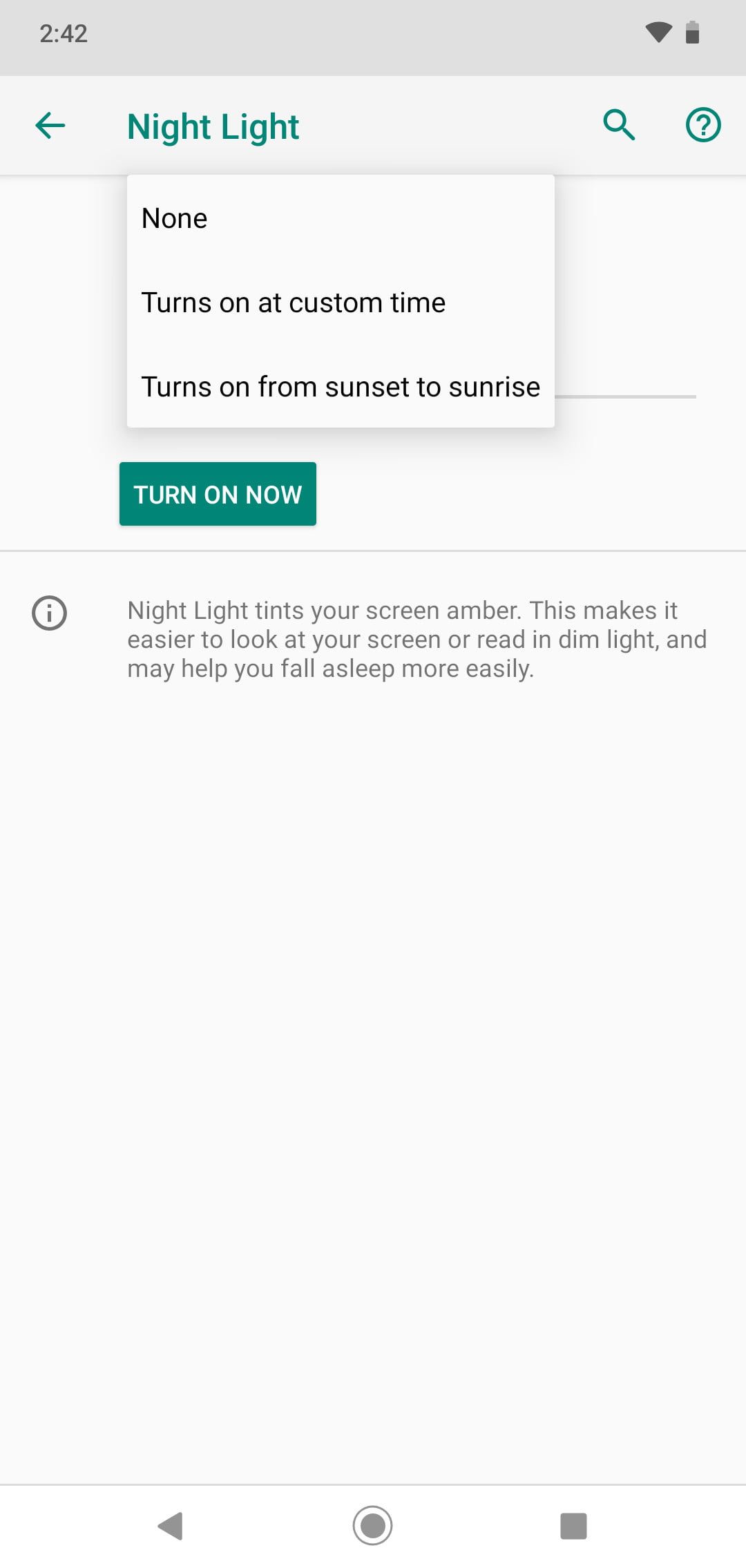Open settings search
The image size is (746, 1568).
[619, 126]
